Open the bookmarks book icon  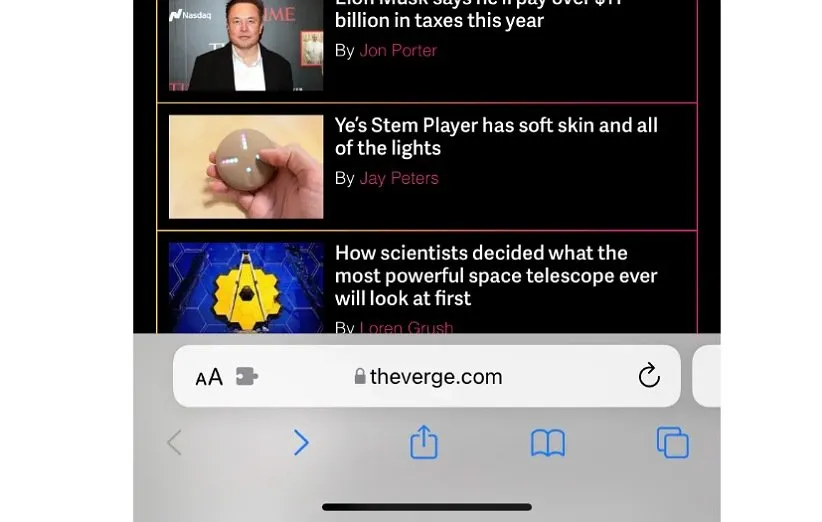pyautogui.click(x=548, y=442)
